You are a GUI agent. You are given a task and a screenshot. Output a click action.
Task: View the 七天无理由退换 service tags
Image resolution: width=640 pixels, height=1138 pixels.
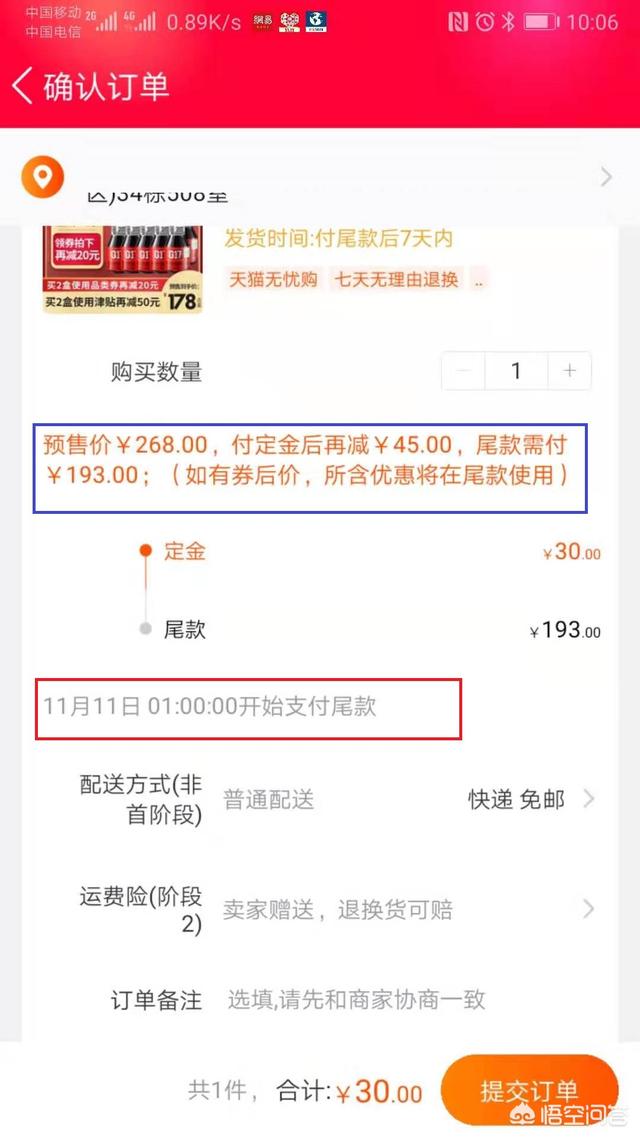point(396,279)
